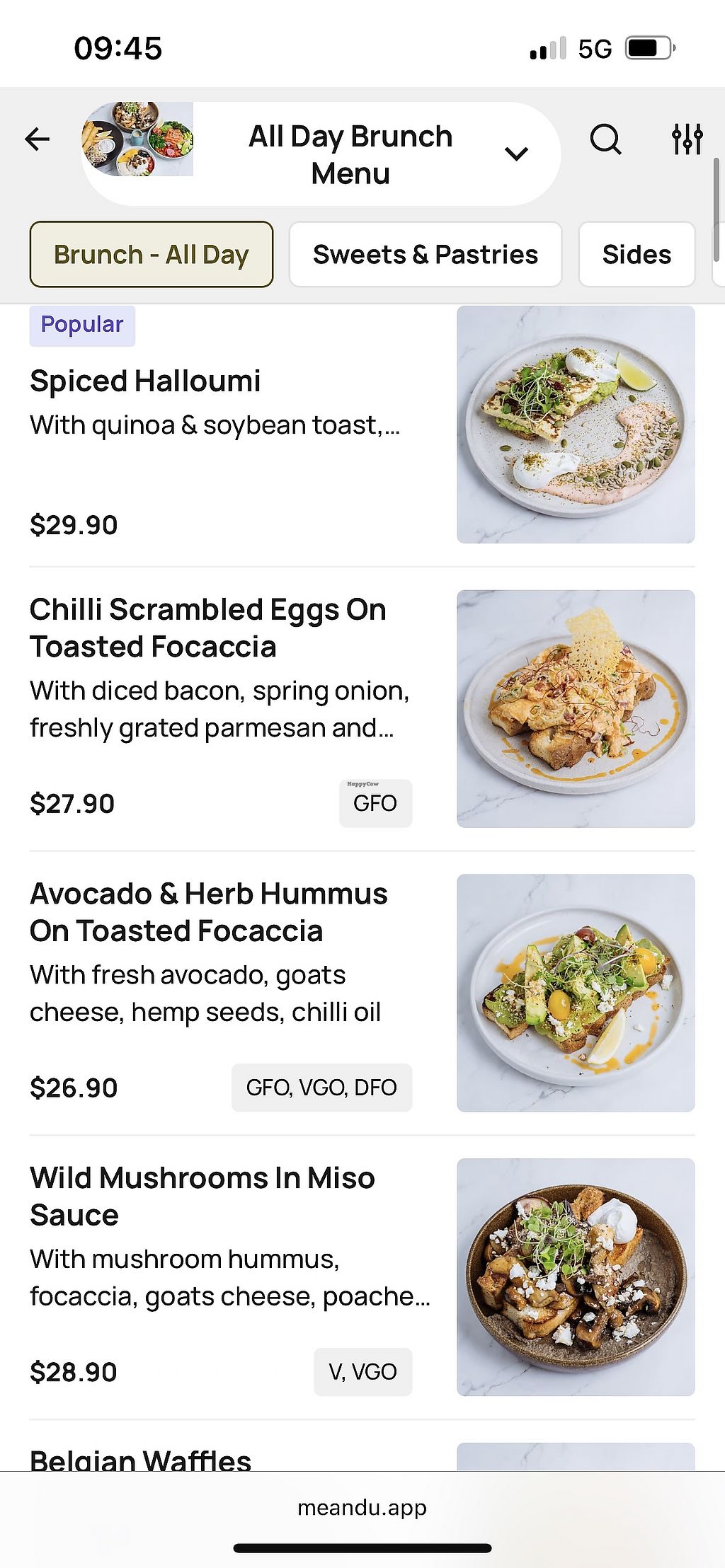725x1568 pixels.
Task: Select the Brunch - All Day tab
Action: pos(151,255)
